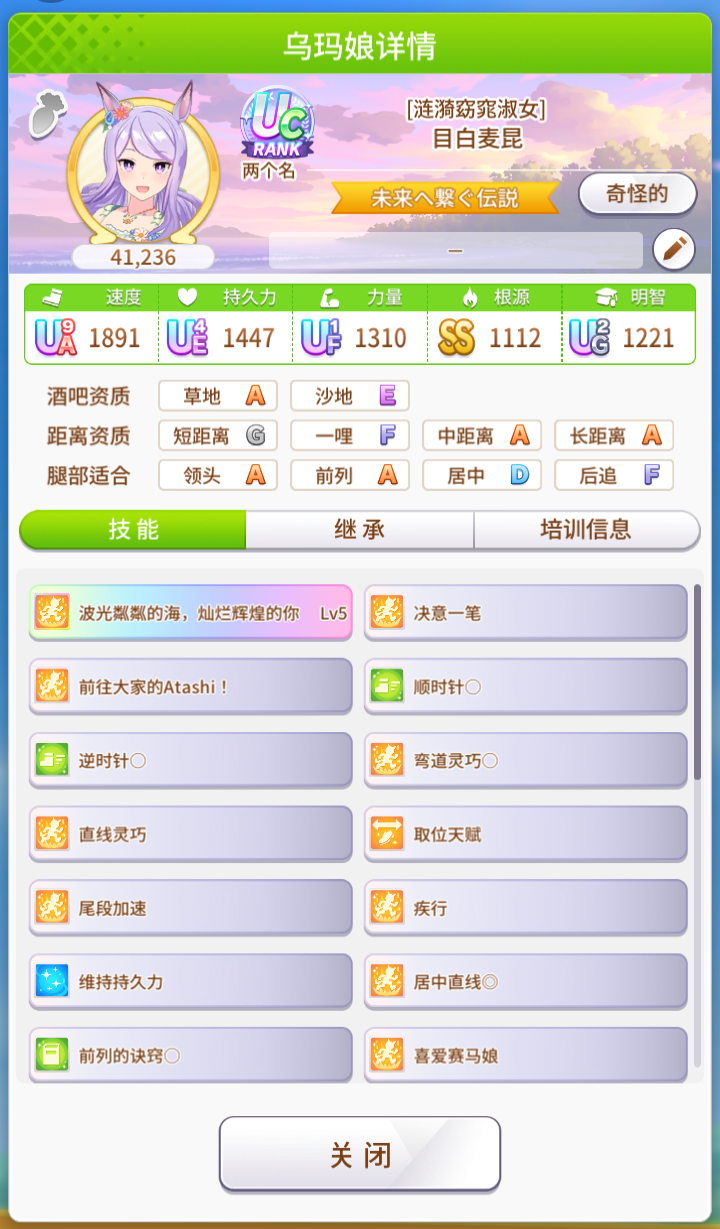The width and height of the screenshot is (720, 1229).
Task: Switch to the 培训信息 tab
Action: (x=586, y=530)
